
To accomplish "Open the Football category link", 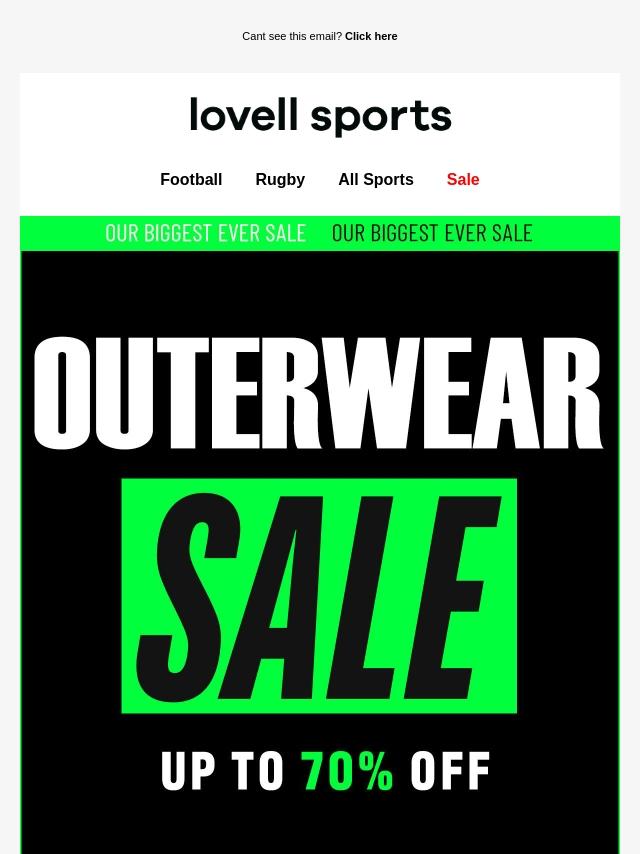I will (191, 180).
